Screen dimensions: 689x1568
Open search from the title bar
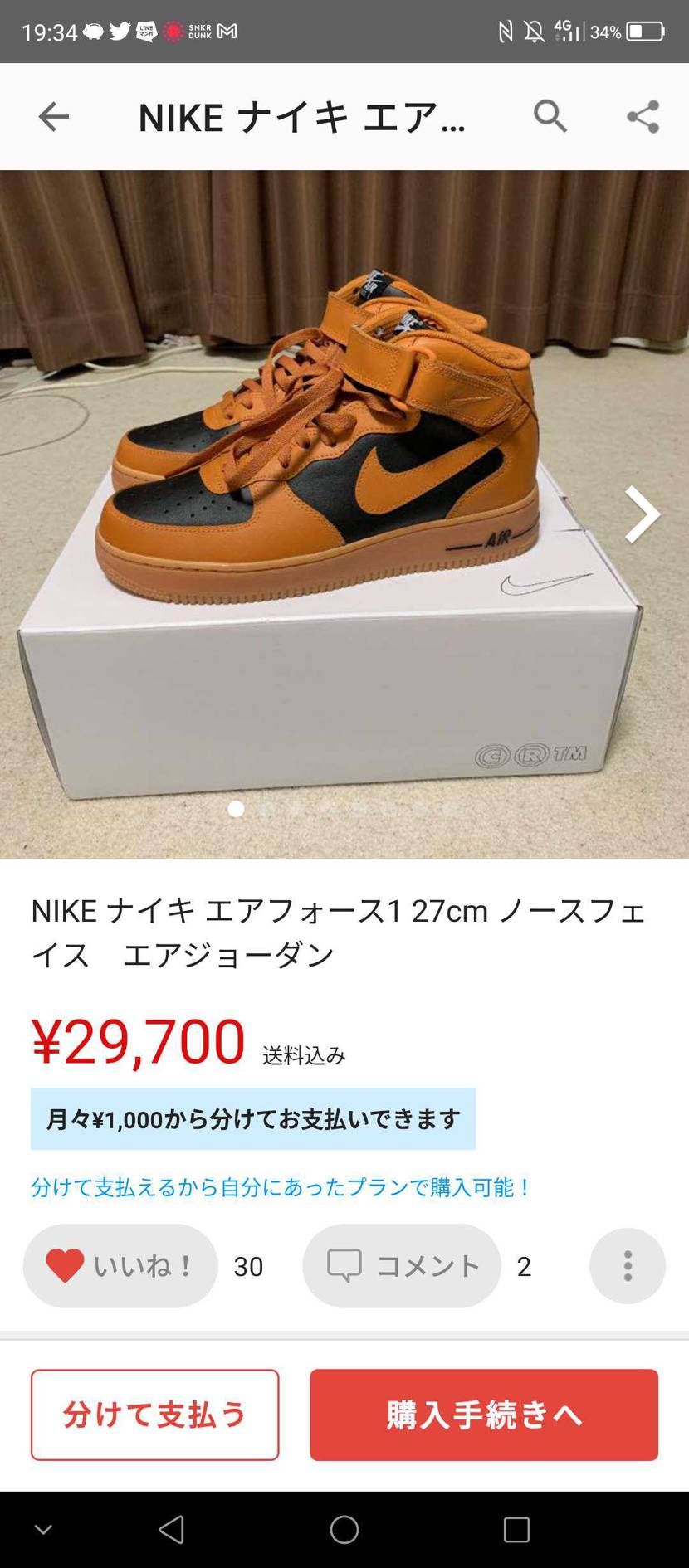(551, 117)
